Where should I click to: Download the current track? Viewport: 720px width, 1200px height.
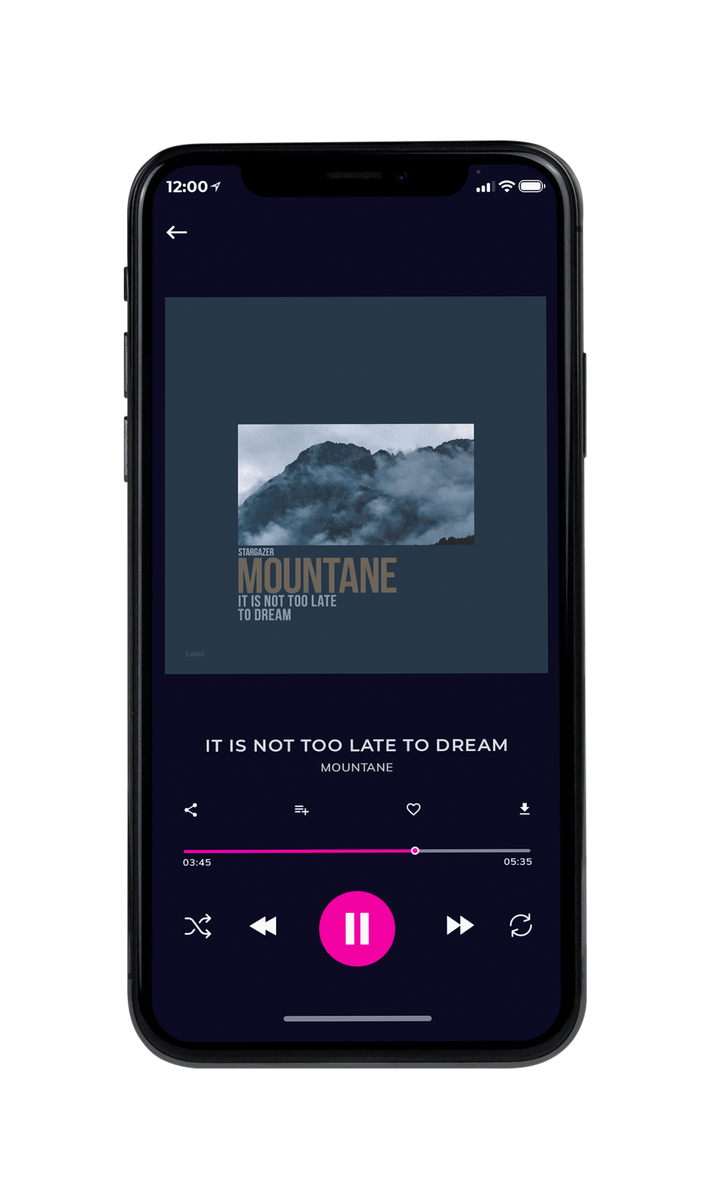524,810
